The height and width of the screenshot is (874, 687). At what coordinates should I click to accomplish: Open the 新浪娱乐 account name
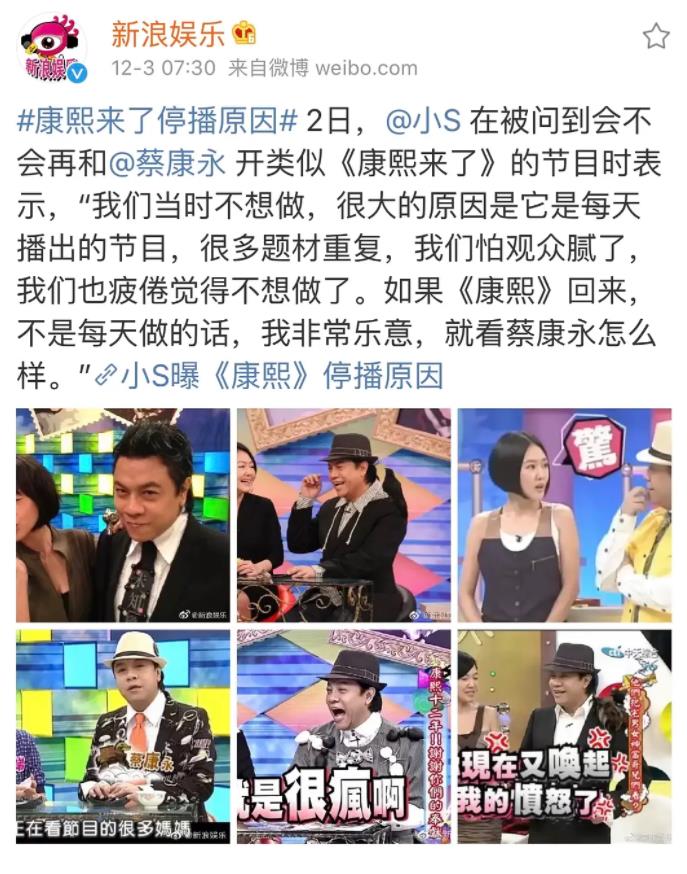tap(167, 33)
